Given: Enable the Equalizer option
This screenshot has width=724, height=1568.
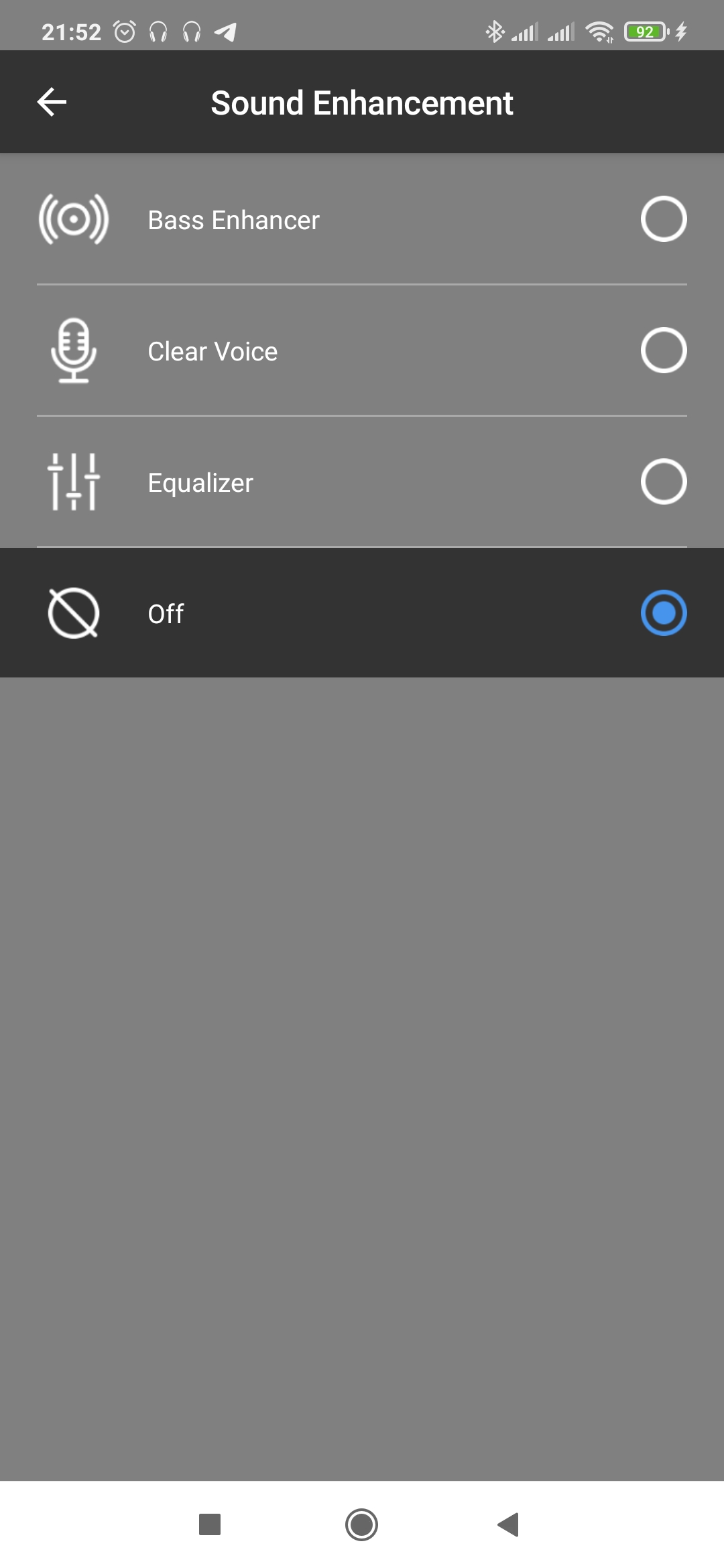Looking at the screenshot, I should (x=663, y=482).
